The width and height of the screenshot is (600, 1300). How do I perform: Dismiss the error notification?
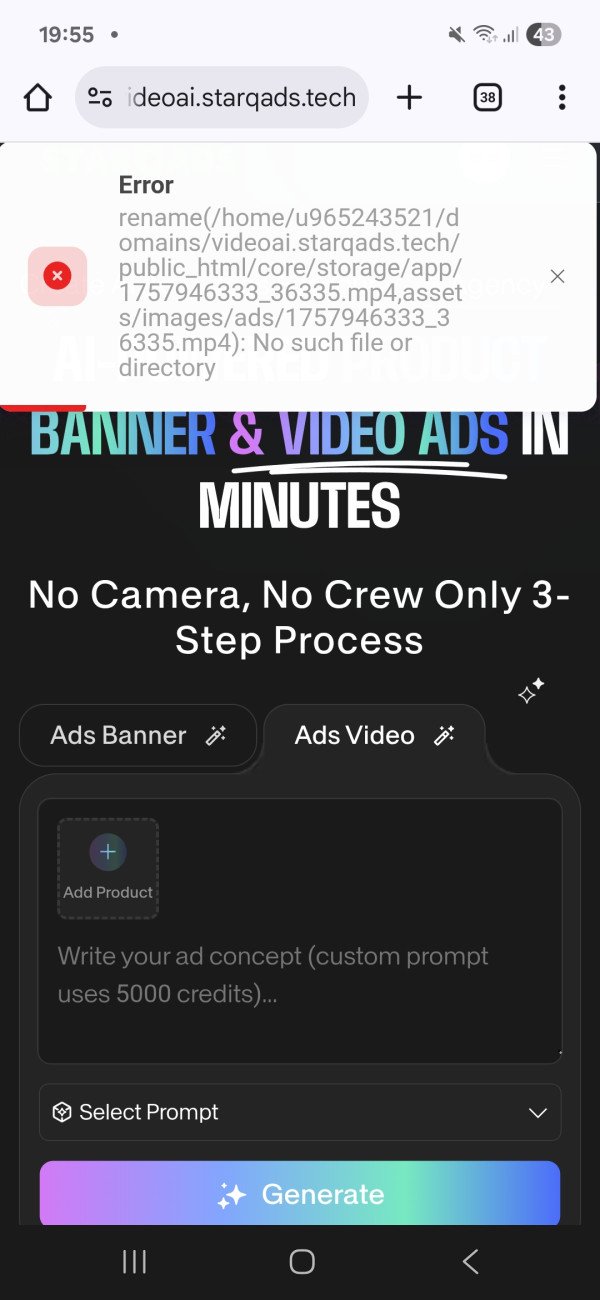tap(558, 277)
